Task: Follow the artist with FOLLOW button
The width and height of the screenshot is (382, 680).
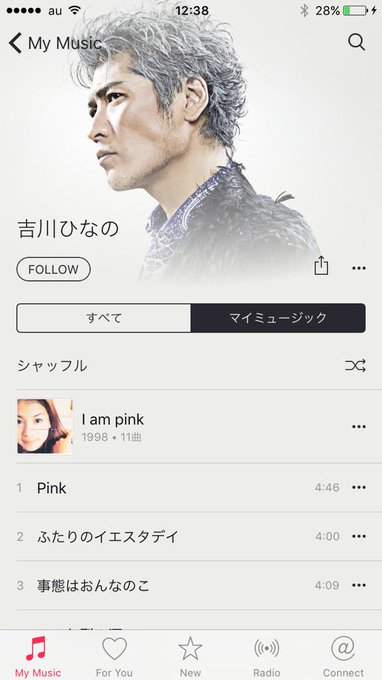Action: coord(53,269)
